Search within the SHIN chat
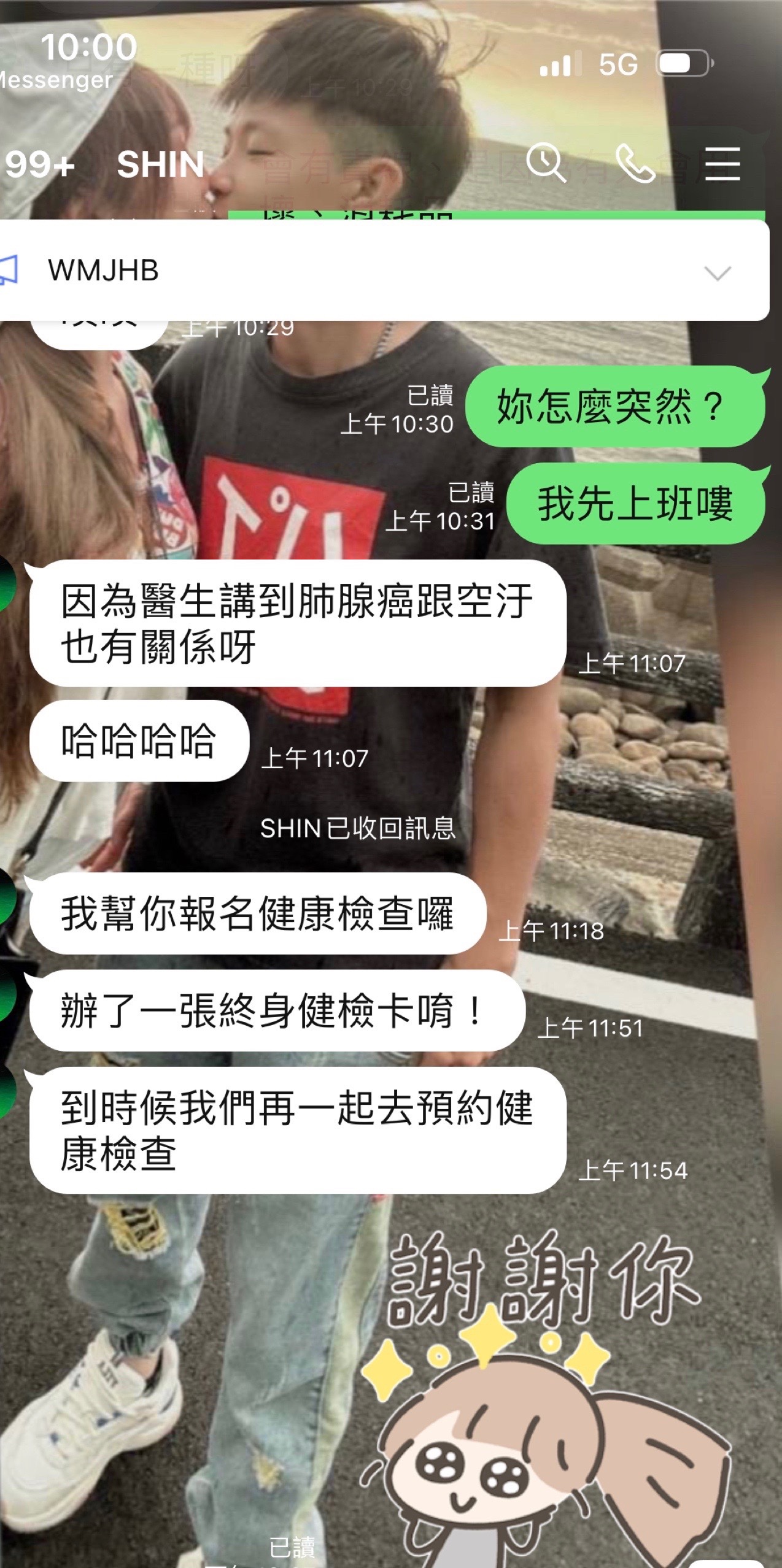 [545, 163]
